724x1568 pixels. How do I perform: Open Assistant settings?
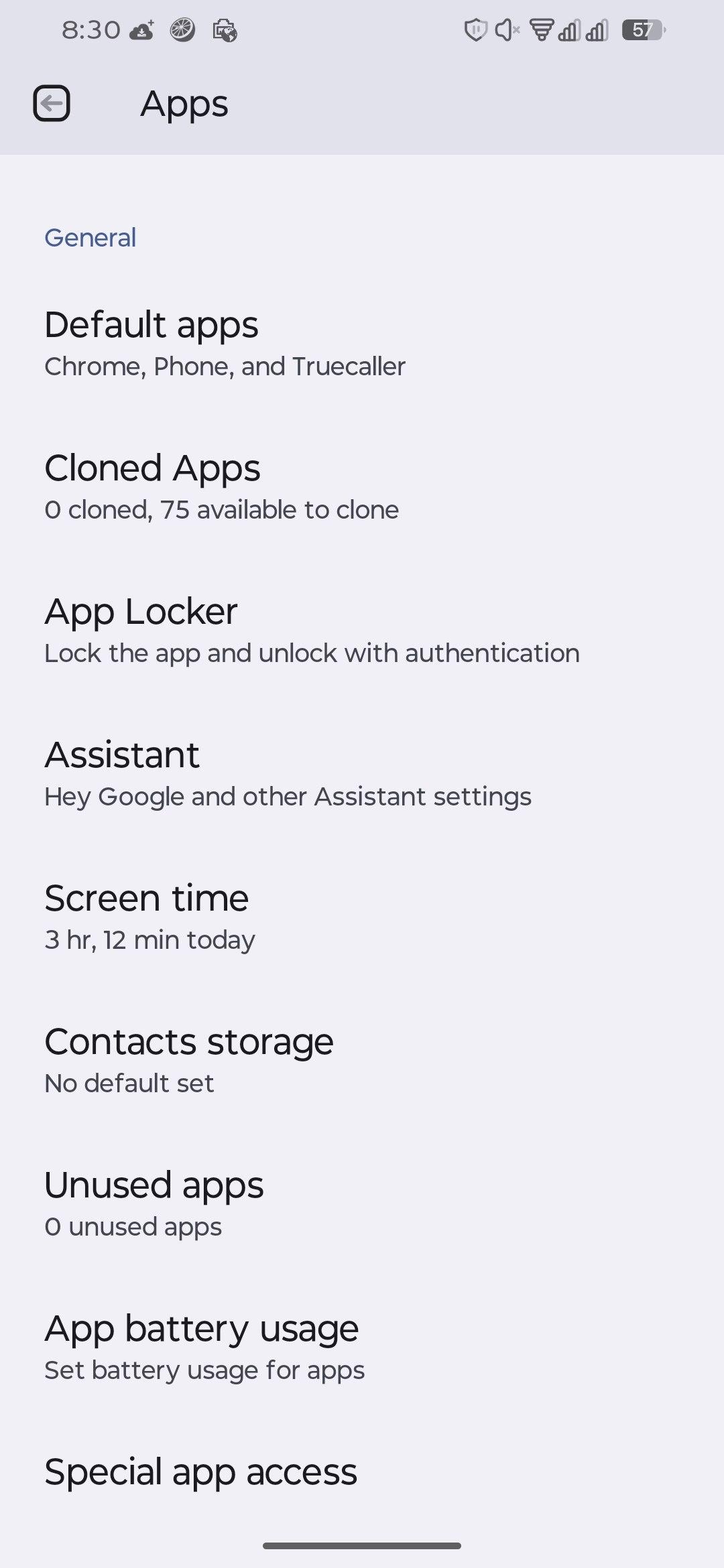(x=288, y=773)
